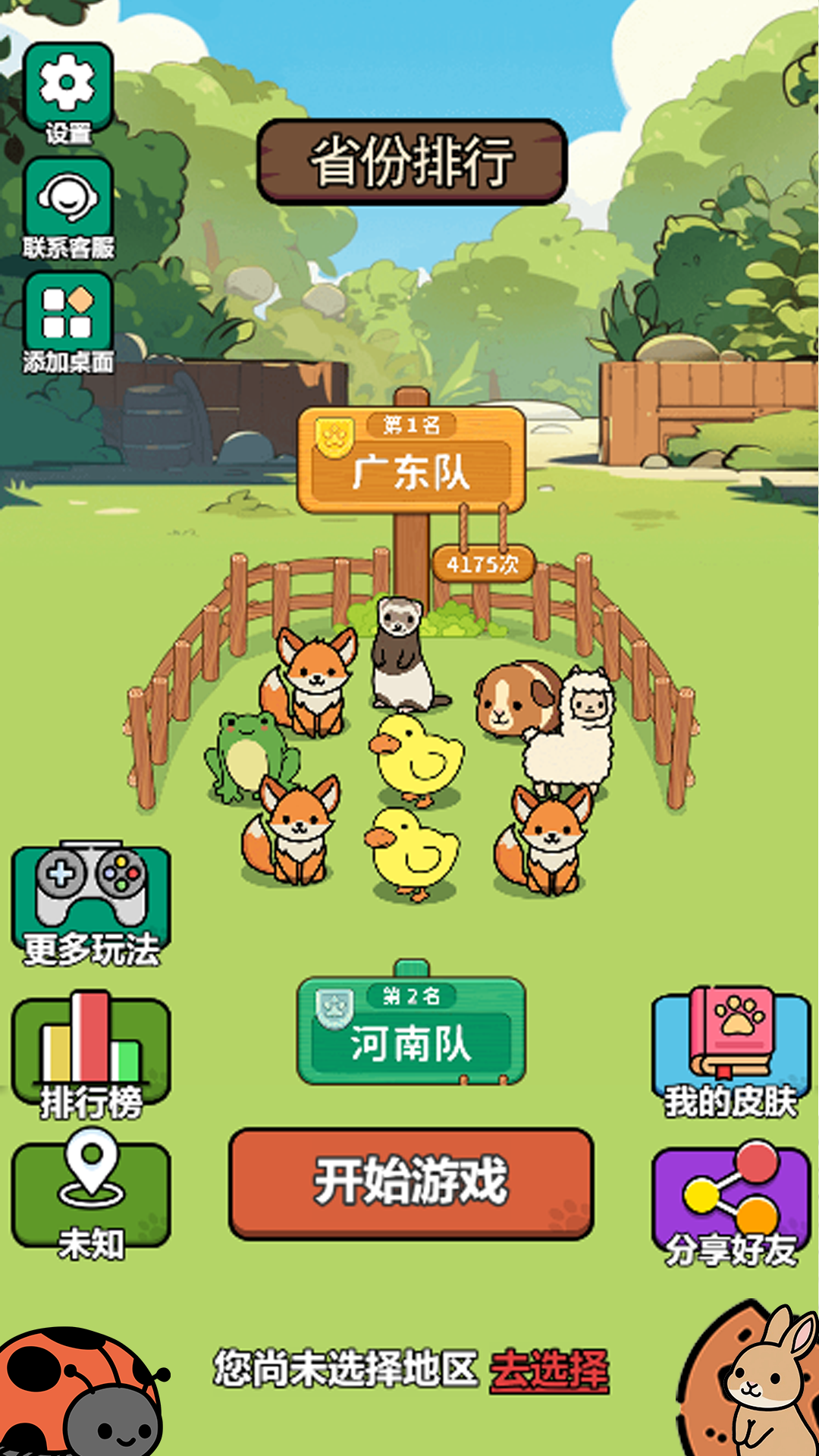Open 更多玩法 for more game modes
This screenshot has height=1456, width=819.
[91, 904]
